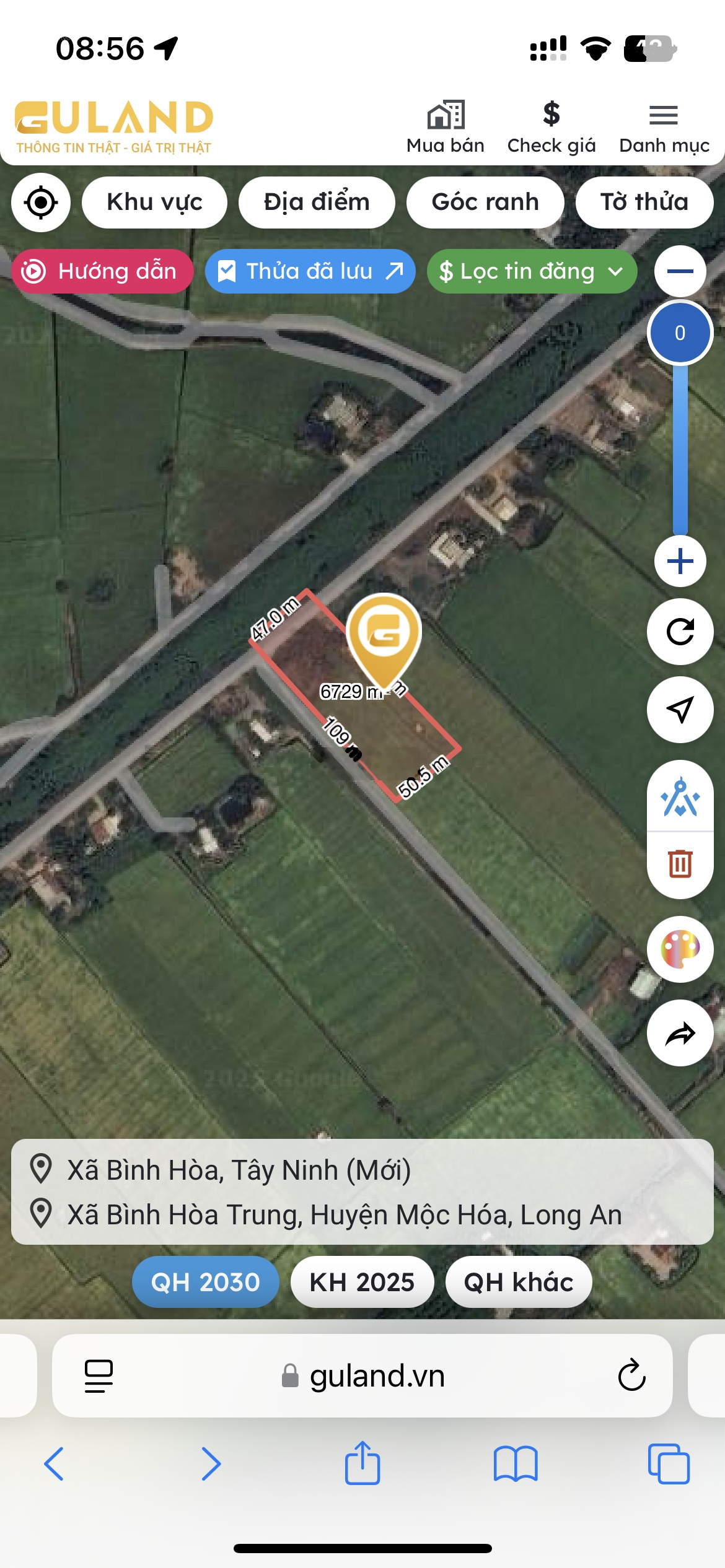Open Check giá price tool
Screen dimensions: 725x1568
point(551,128)
